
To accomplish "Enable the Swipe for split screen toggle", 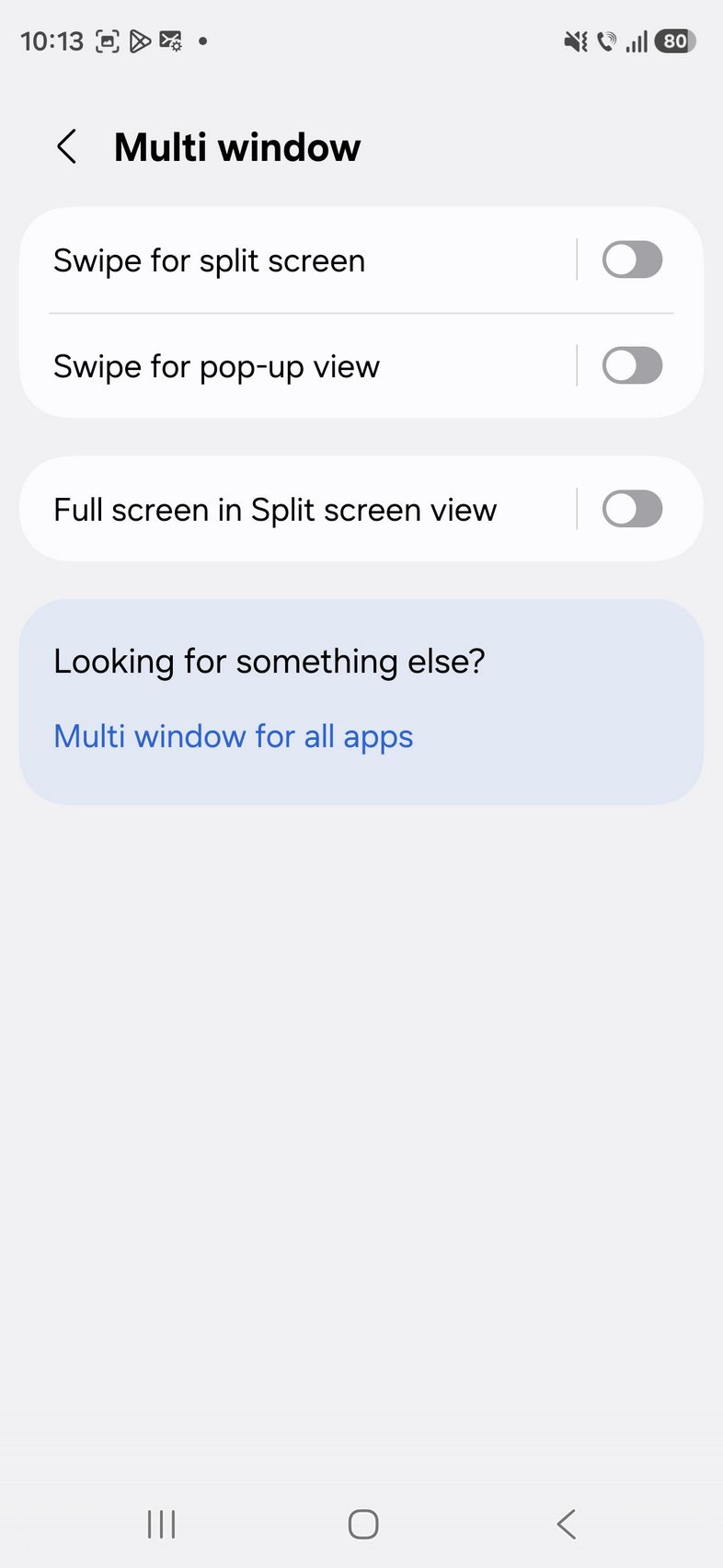I will point(632,260).
